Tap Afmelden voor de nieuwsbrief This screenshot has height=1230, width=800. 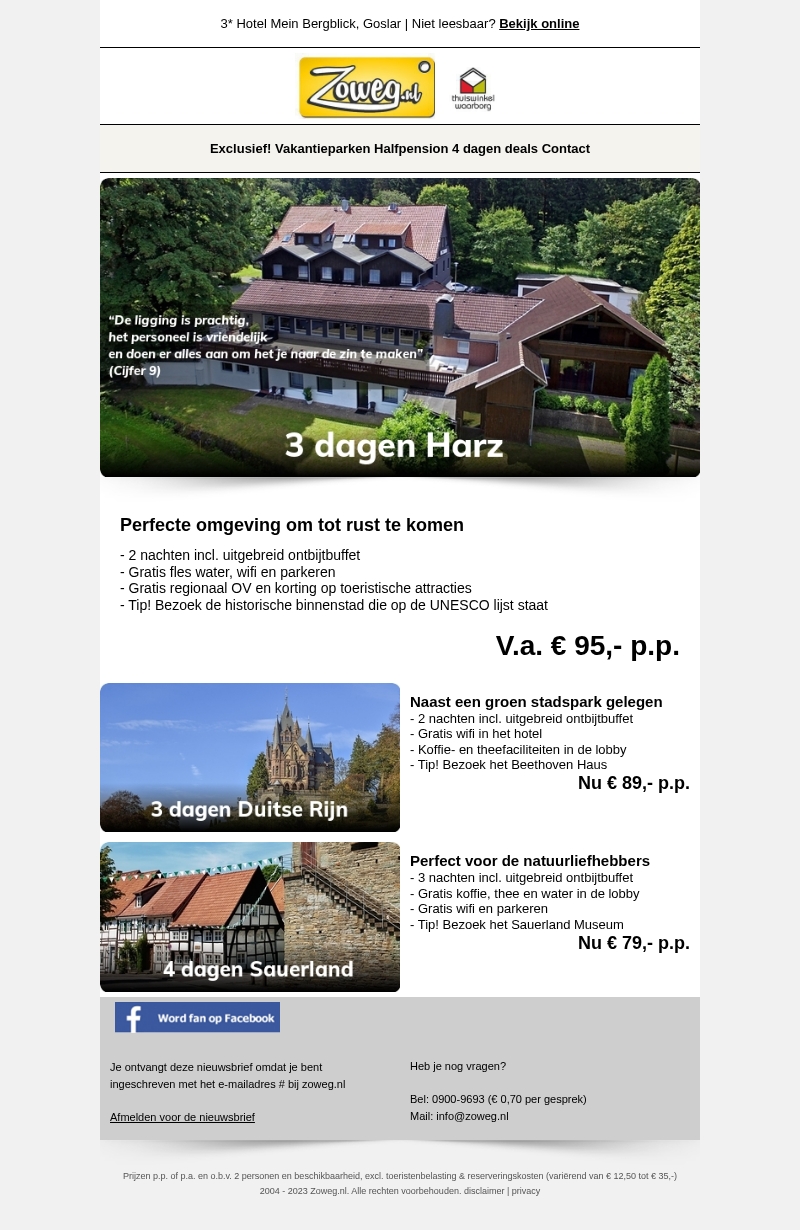[182, 1117]
